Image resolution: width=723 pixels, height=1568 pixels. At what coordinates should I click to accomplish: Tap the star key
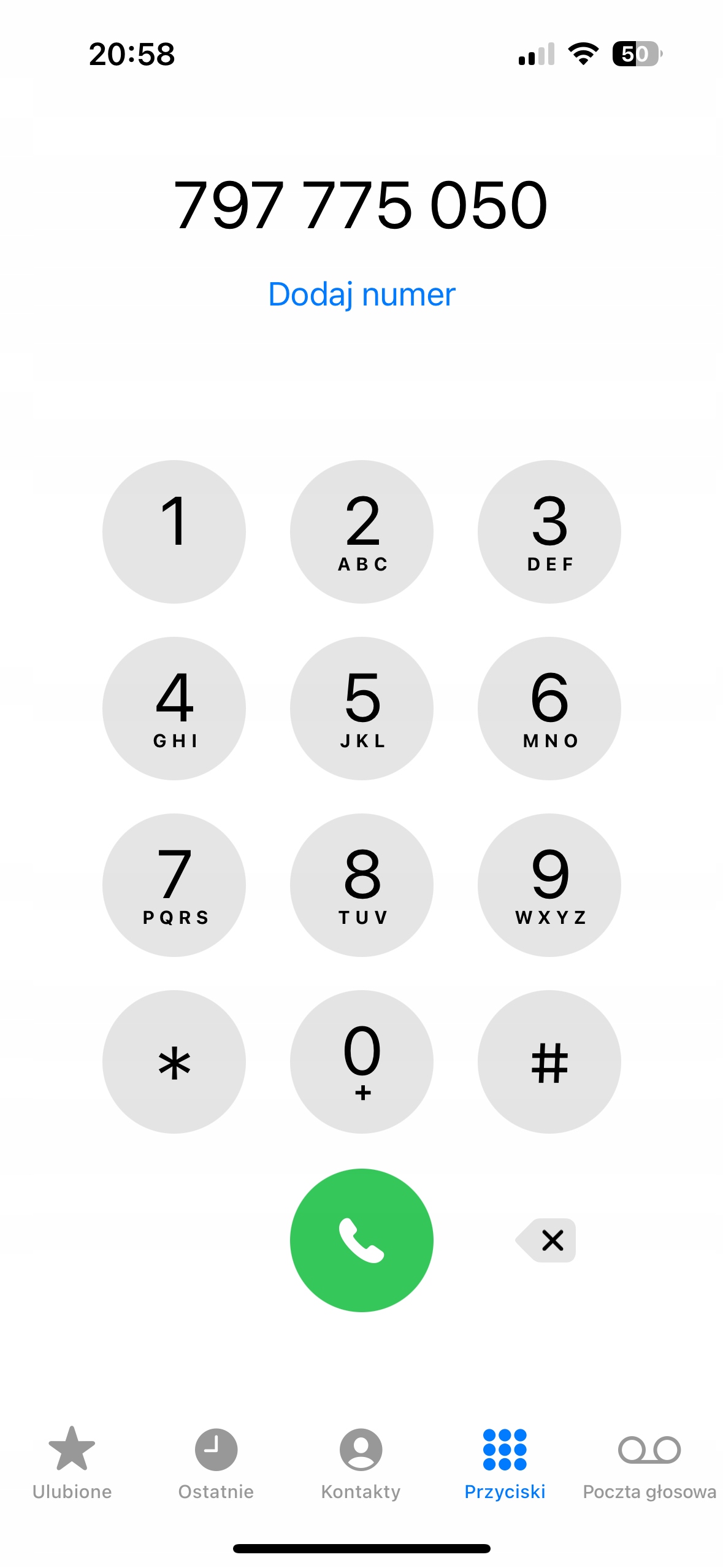[x=174, y=1062]
